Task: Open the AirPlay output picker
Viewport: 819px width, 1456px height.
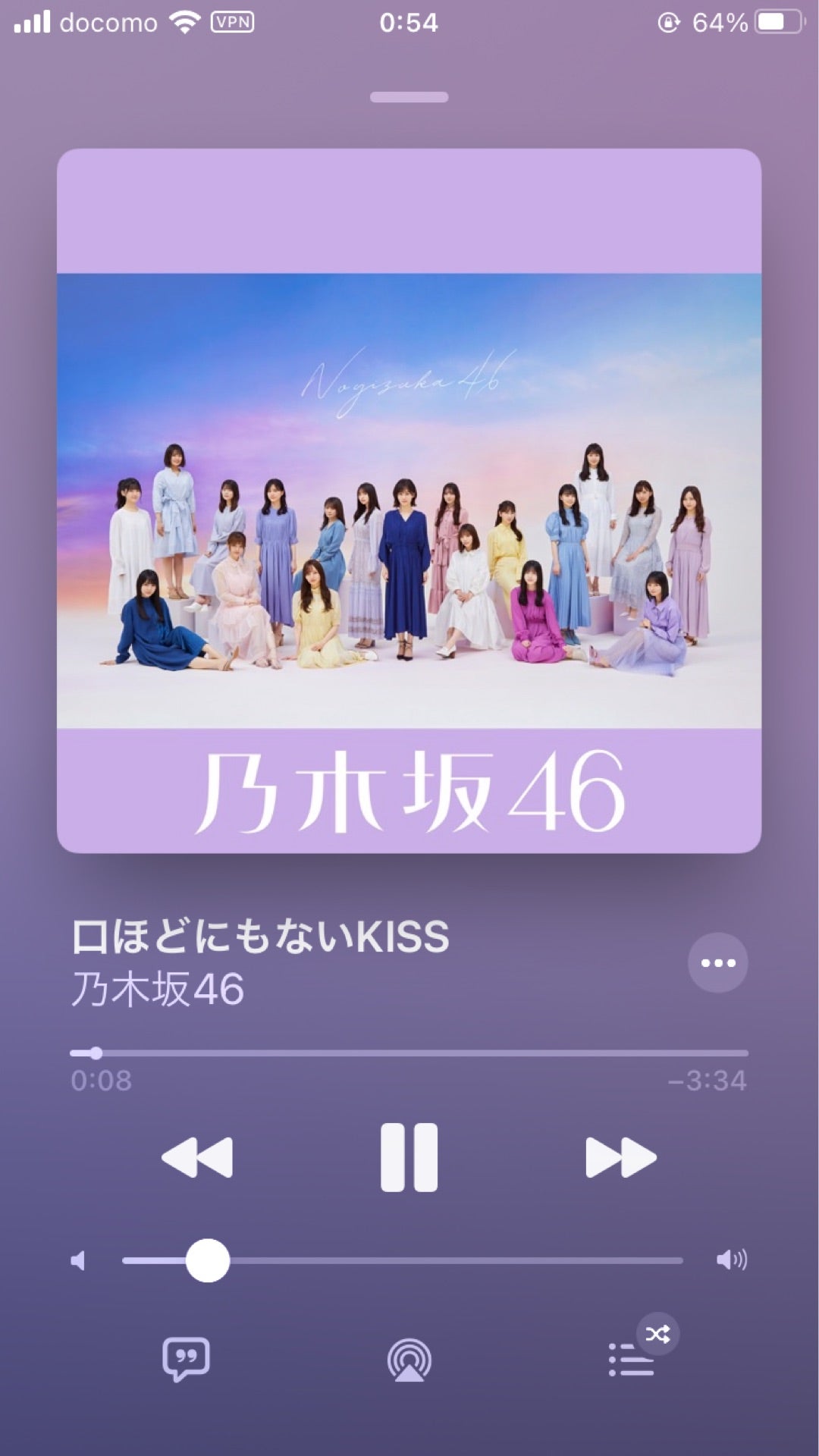Action: [x=409, y=1360]
